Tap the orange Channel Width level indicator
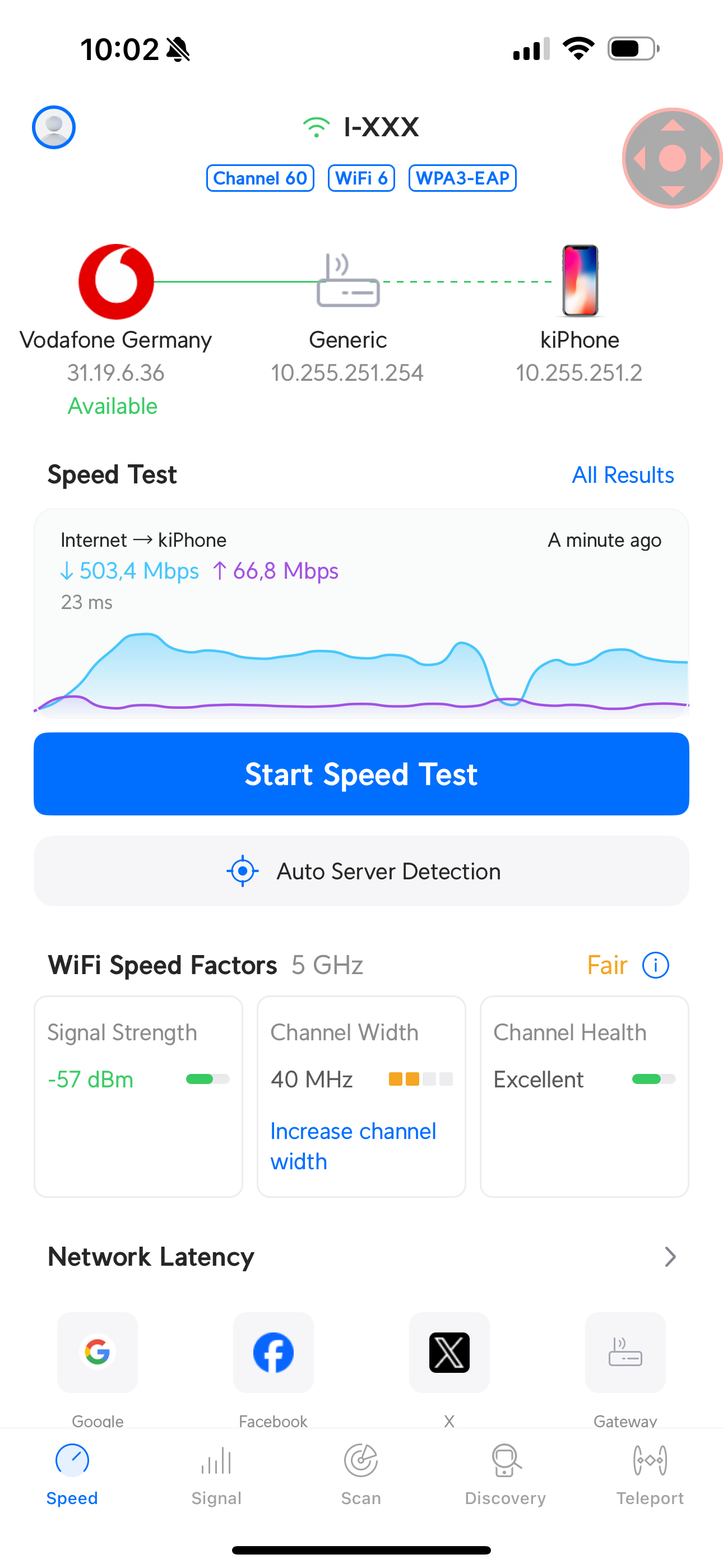 point(420,1078)
